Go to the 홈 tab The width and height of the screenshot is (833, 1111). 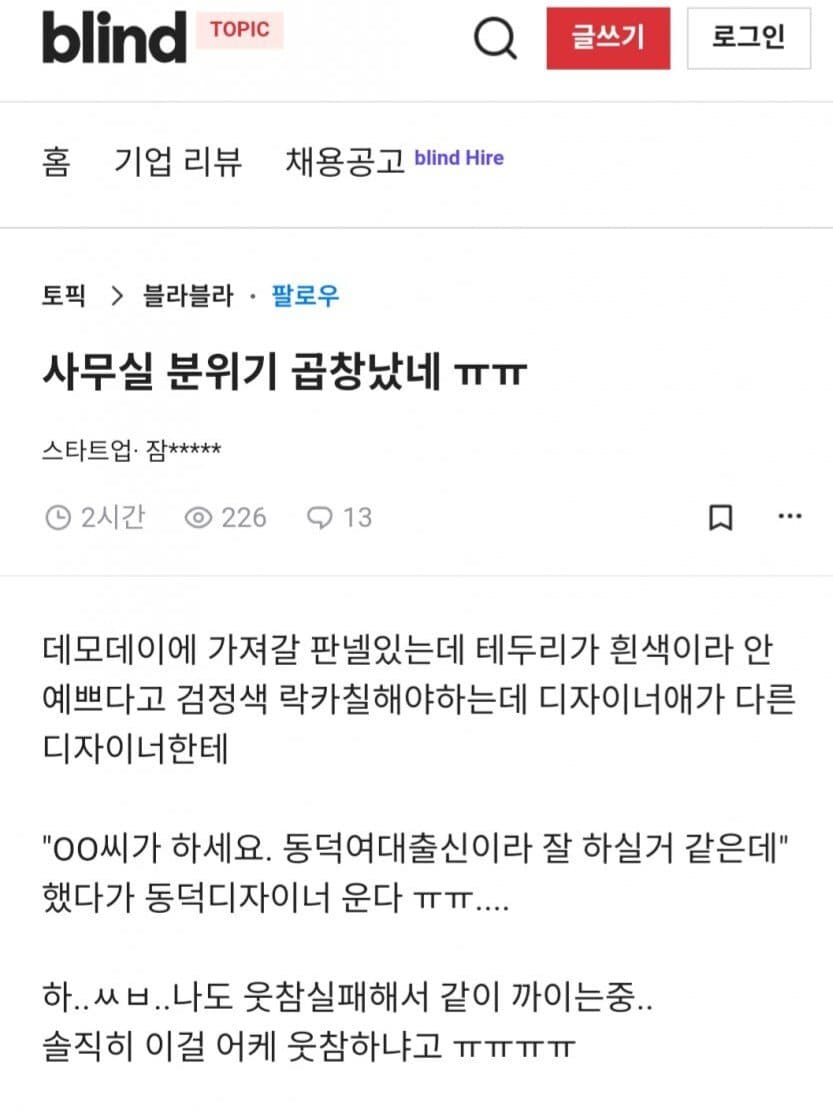click(56, 161)
